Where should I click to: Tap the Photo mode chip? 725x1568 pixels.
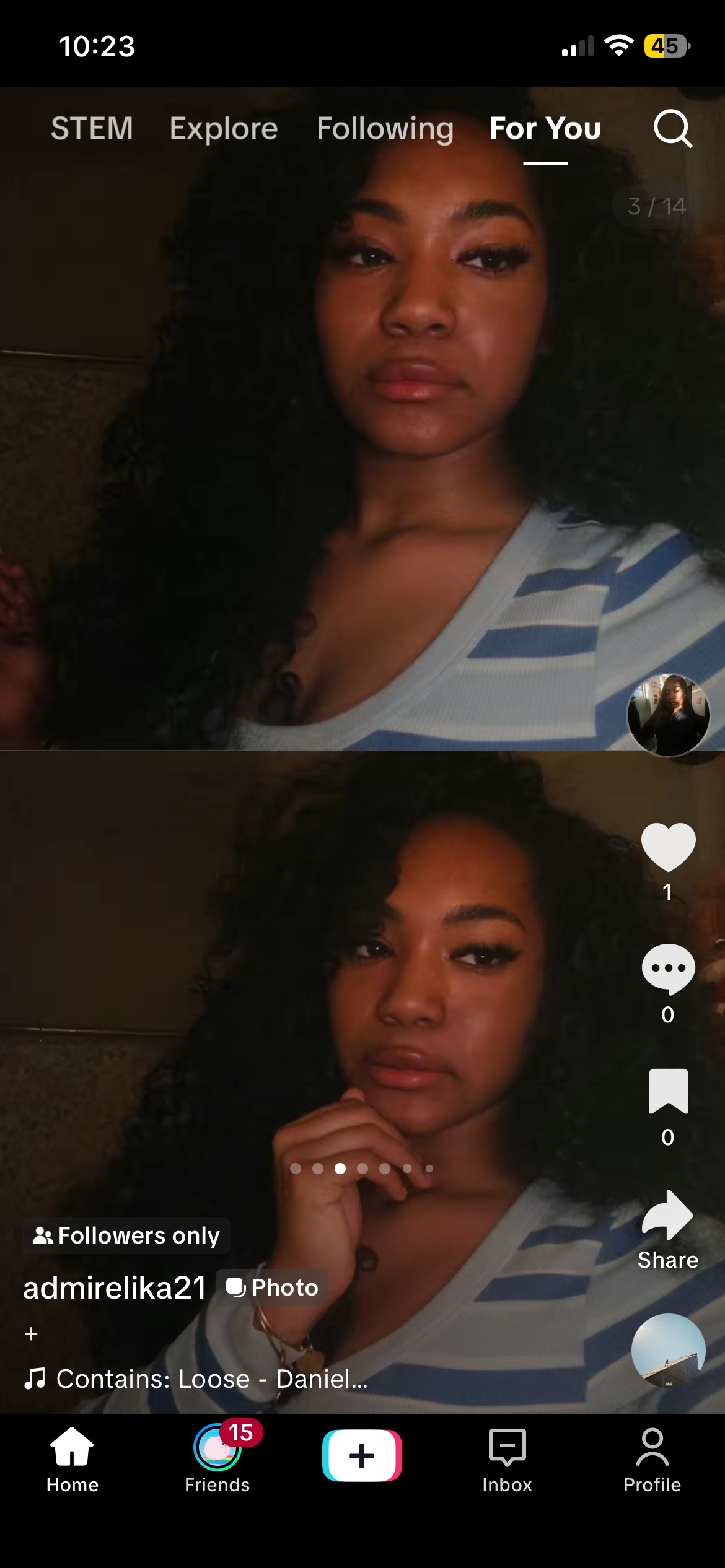[272, 1288]
